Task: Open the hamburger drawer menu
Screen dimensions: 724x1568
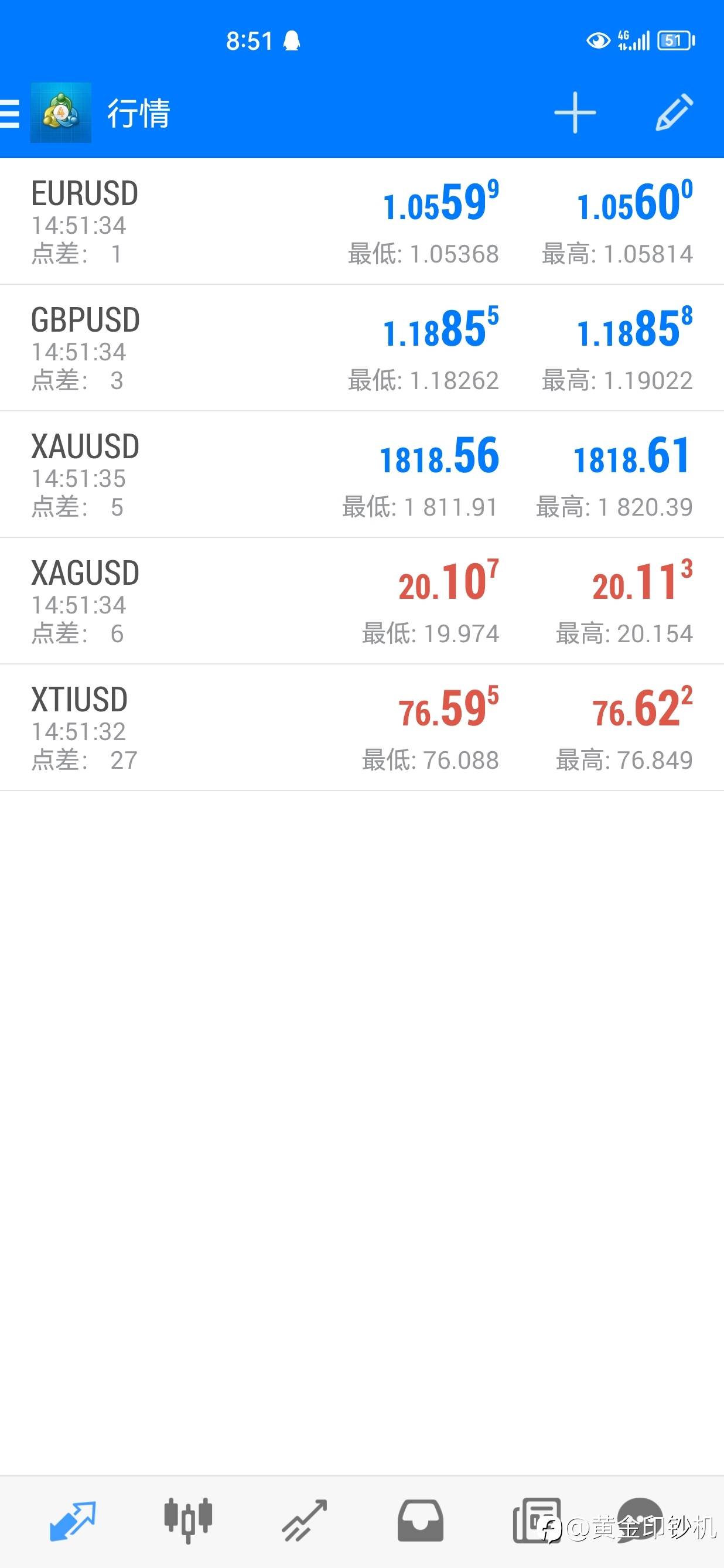Action: [10, 113]
